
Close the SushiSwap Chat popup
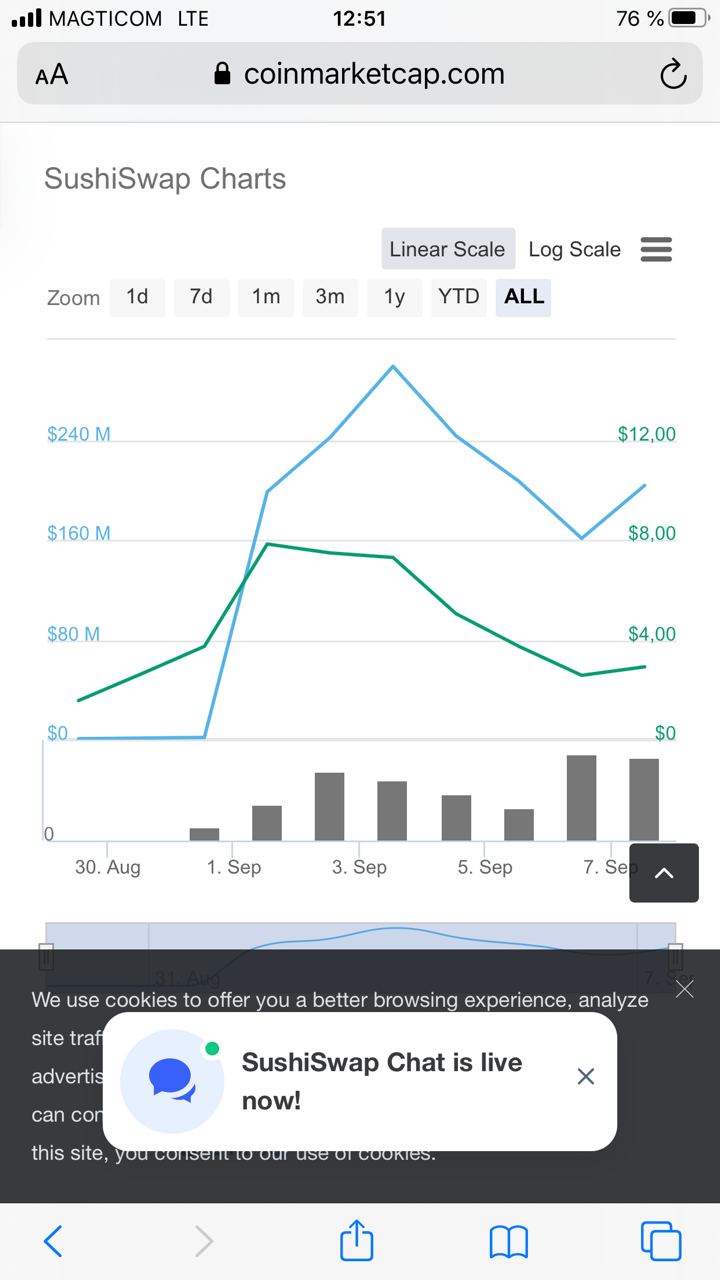pyautogui.click(x=586, y=1076)
